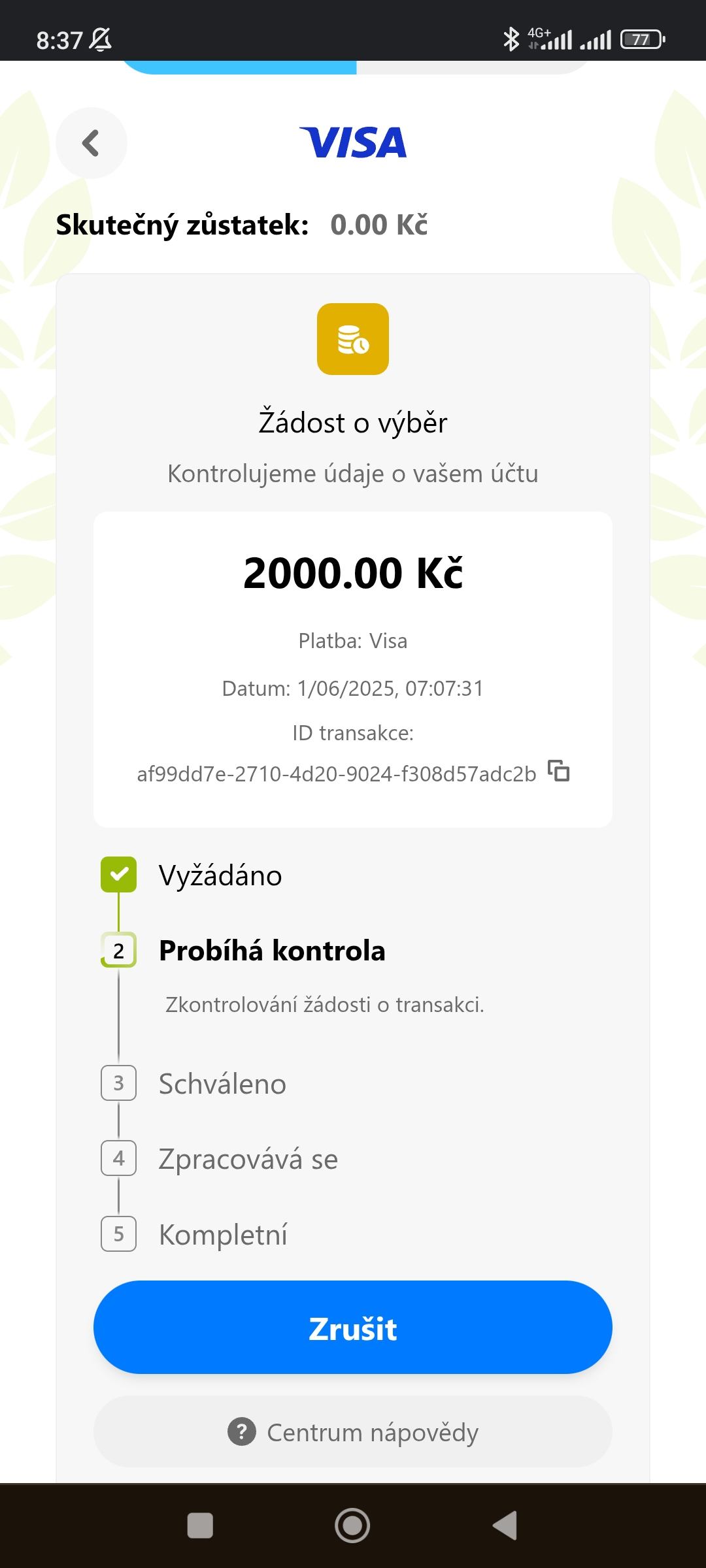This screenshot has height=1568, width=706.
Task: Tap the battery indicator showing 77
Action: (x=641, y=39)
